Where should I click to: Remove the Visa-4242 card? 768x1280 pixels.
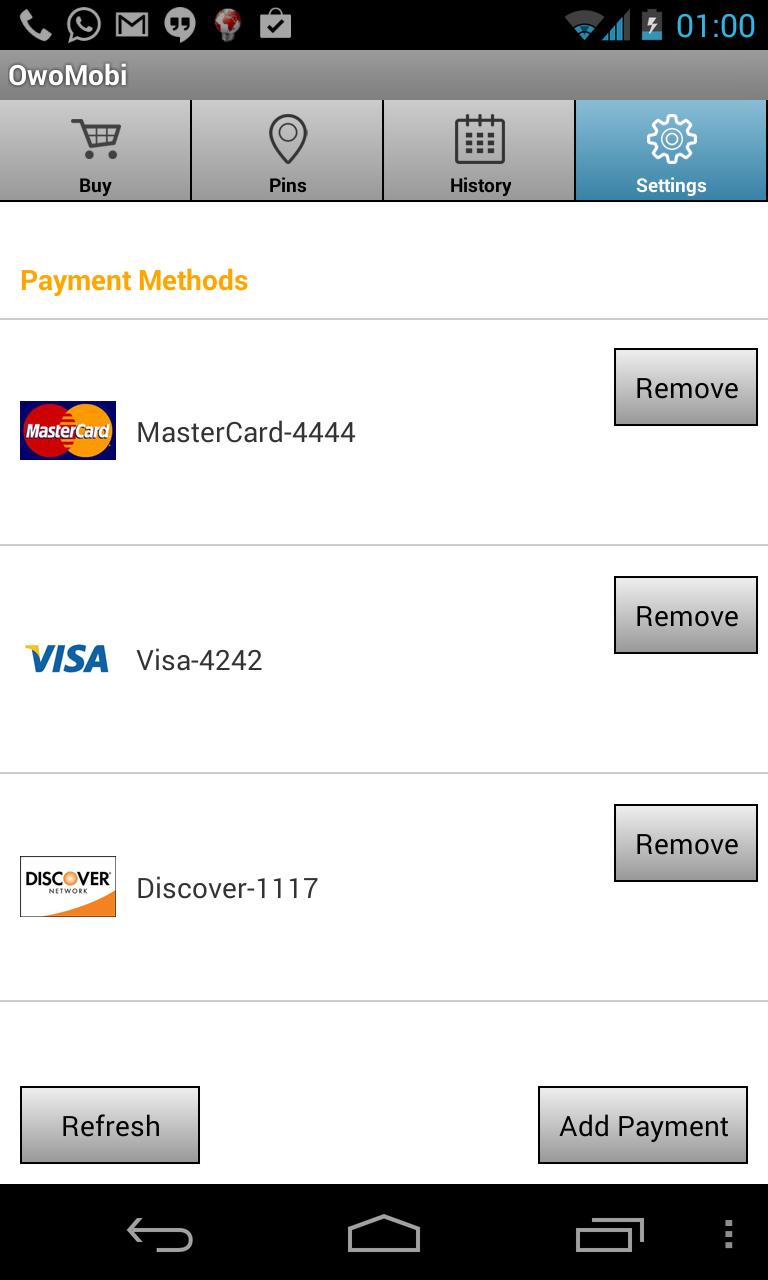[686, 616]
